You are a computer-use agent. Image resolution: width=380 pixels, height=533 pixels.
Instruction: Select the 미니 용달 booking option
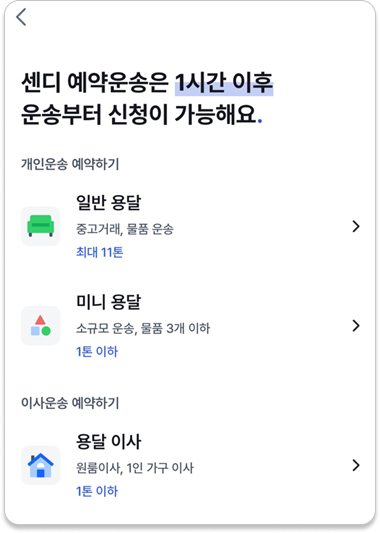[190, 326]
